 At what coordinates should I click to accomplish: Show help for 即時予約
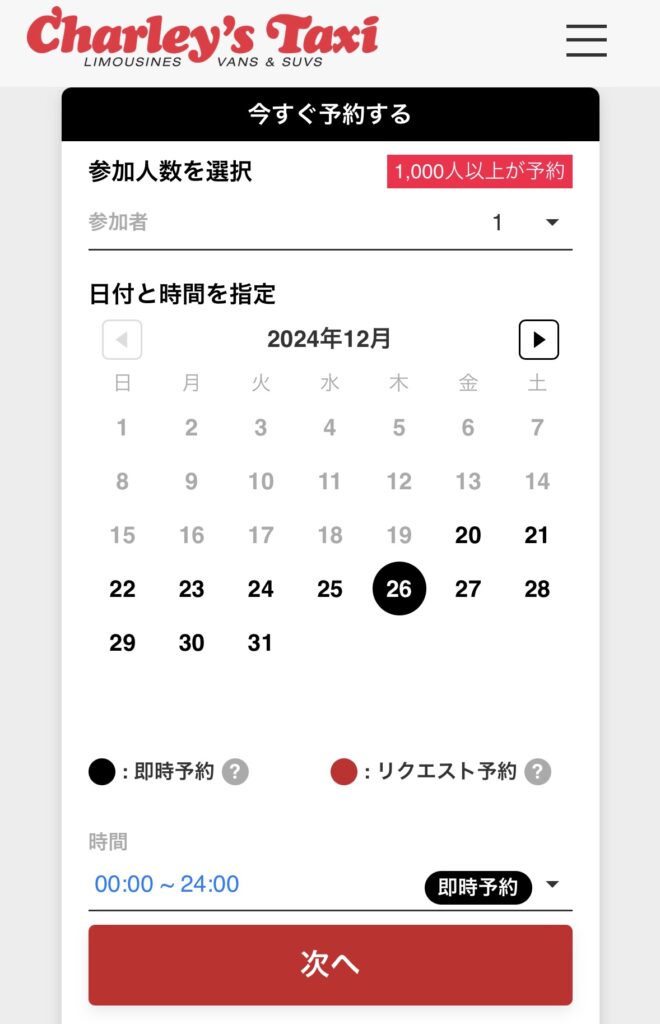tap(235, 772)
